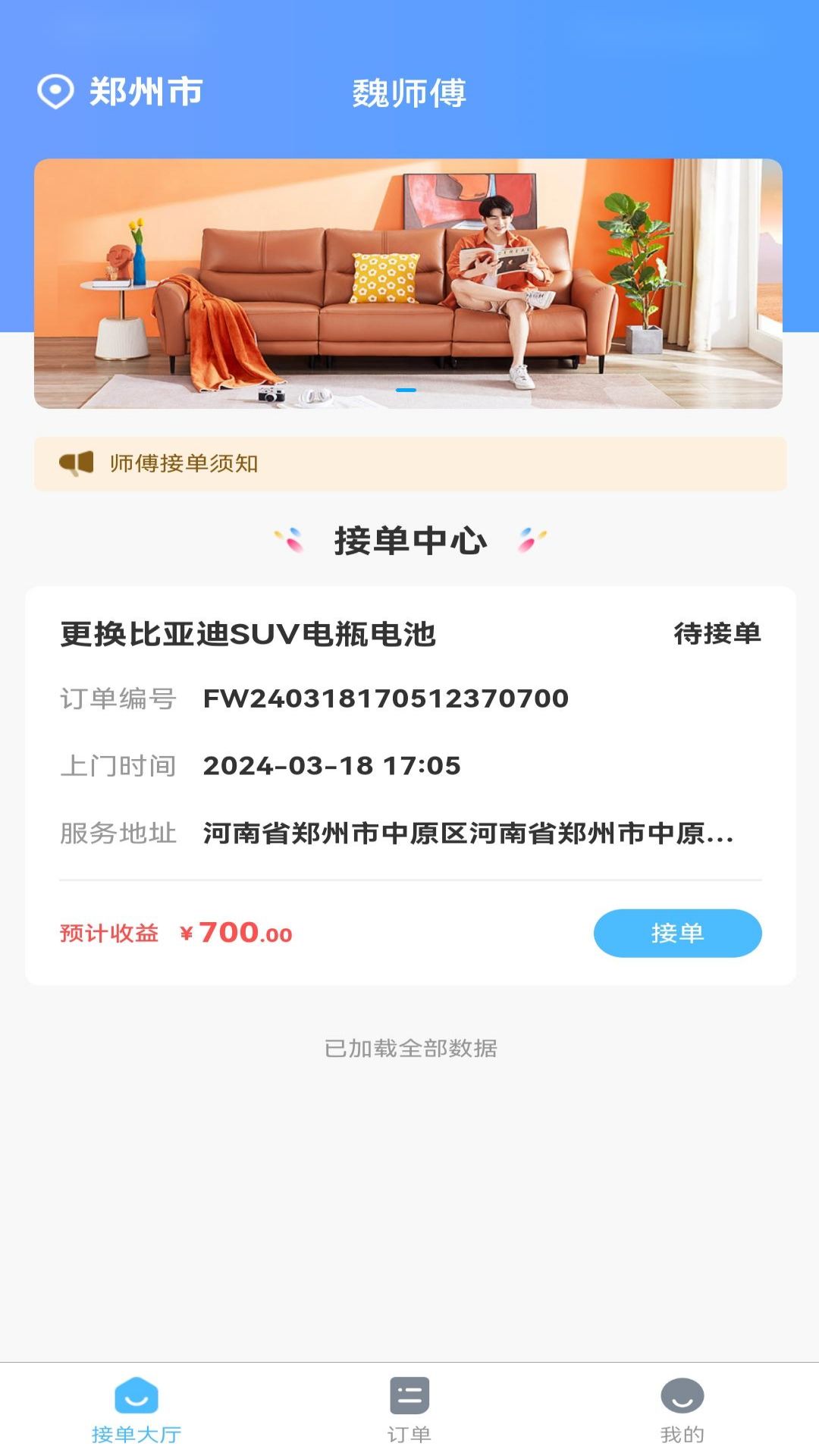Viewport: 819px width, 1456px height.
Task: Click the megaphone icon in the notice bar
Action: coord(74,462)
